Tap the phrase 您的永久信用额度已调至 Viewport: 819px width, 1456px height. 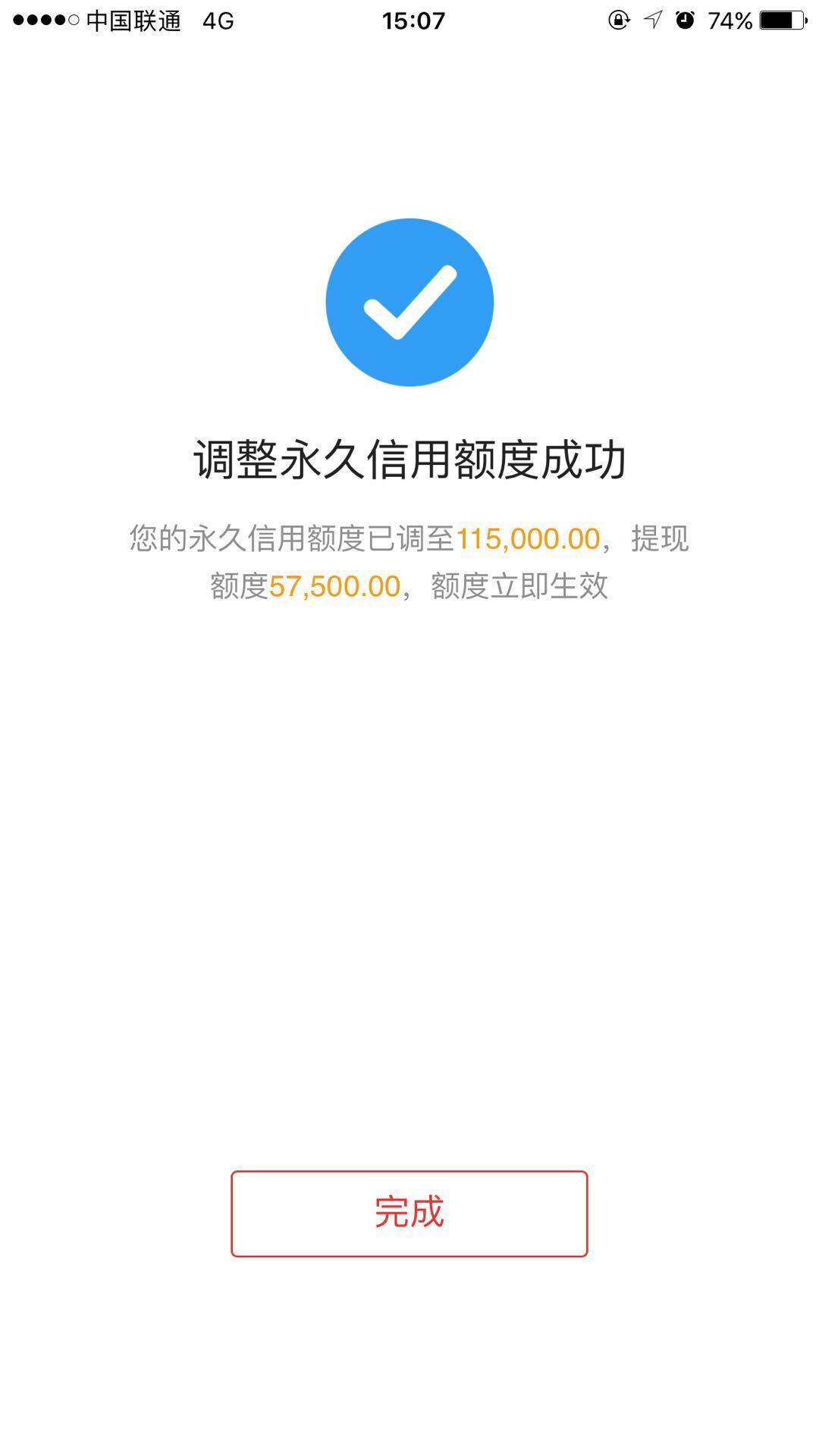click(292, 539)
